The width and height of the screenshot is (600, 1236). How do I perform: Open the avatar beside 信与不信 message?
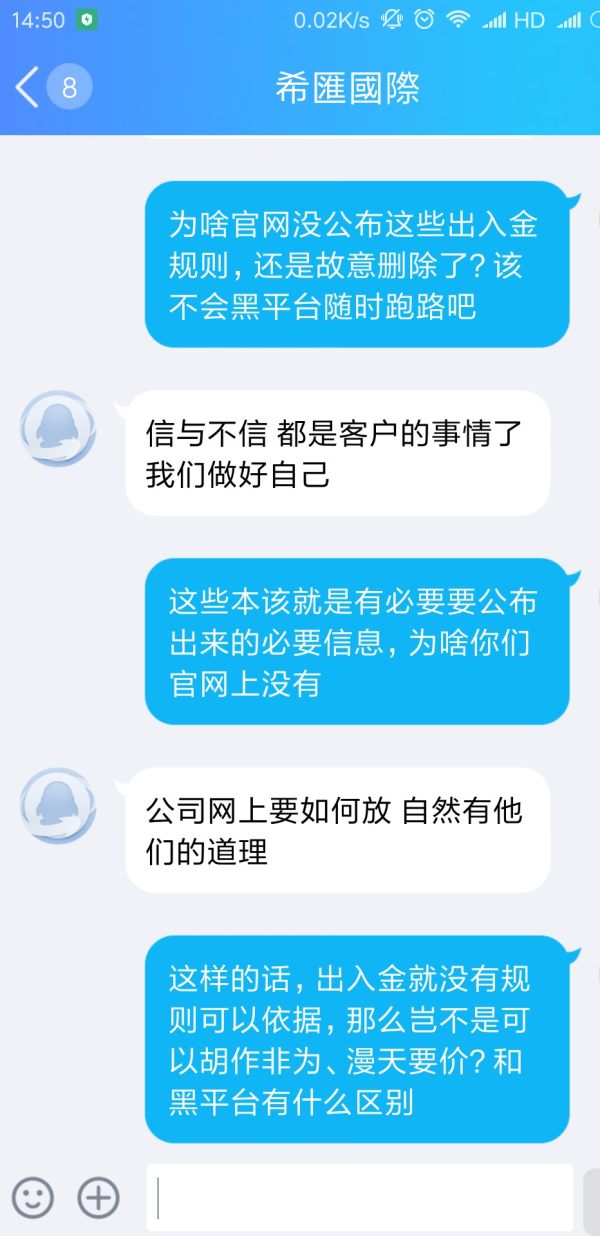[58, 428]
